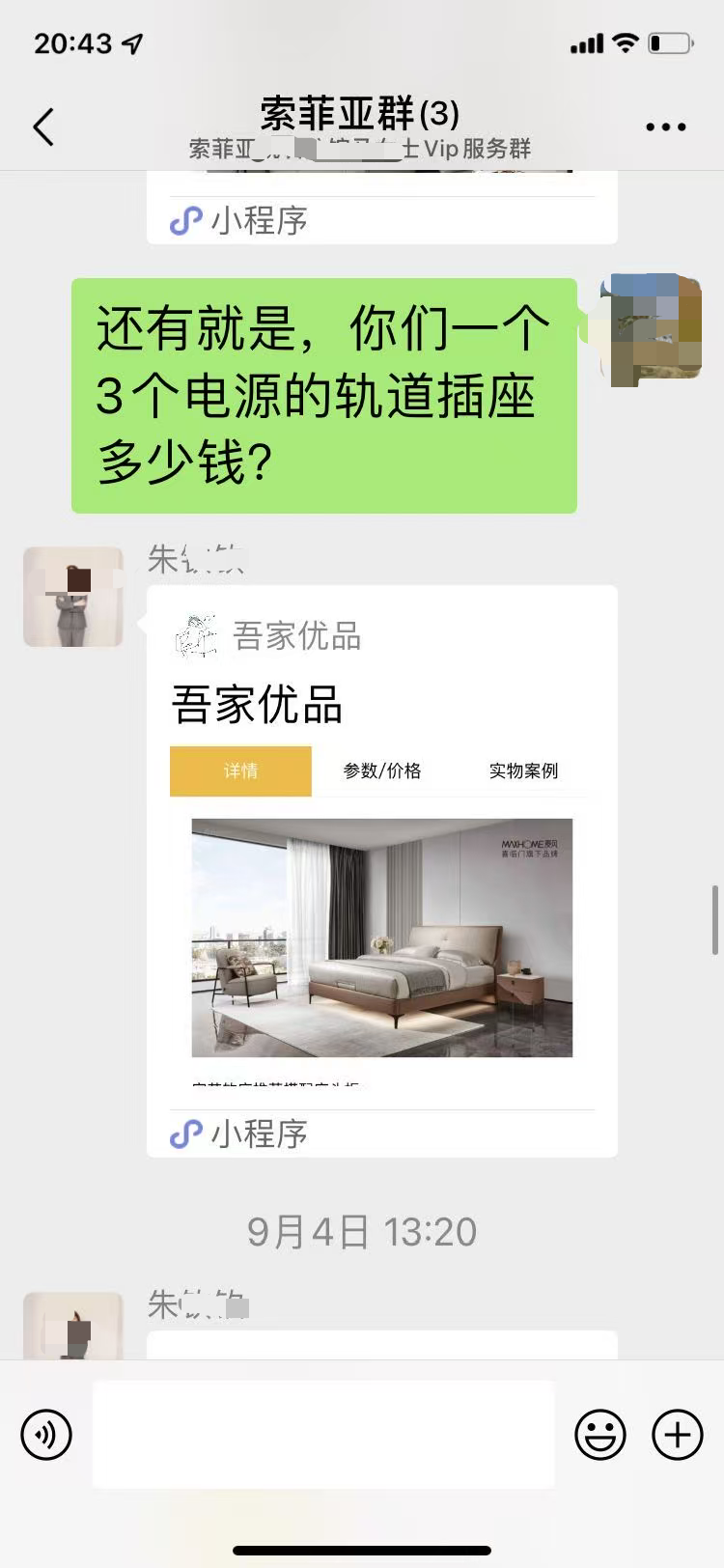The width and height of the screenshot is (724, 1568).
Task: Switch to the 参数/价格 tab
Action: coord(383,770)
